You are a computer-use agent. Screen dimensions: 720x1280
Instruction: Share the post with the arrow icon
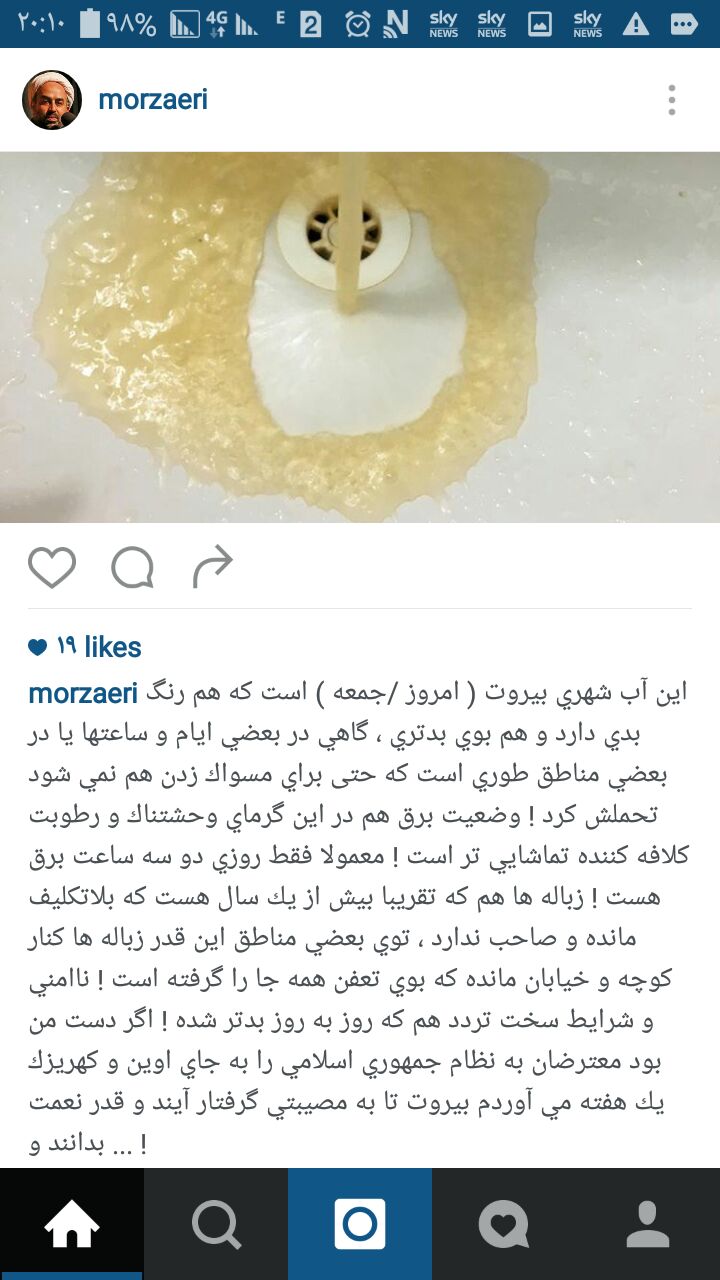tap(212, 567)
